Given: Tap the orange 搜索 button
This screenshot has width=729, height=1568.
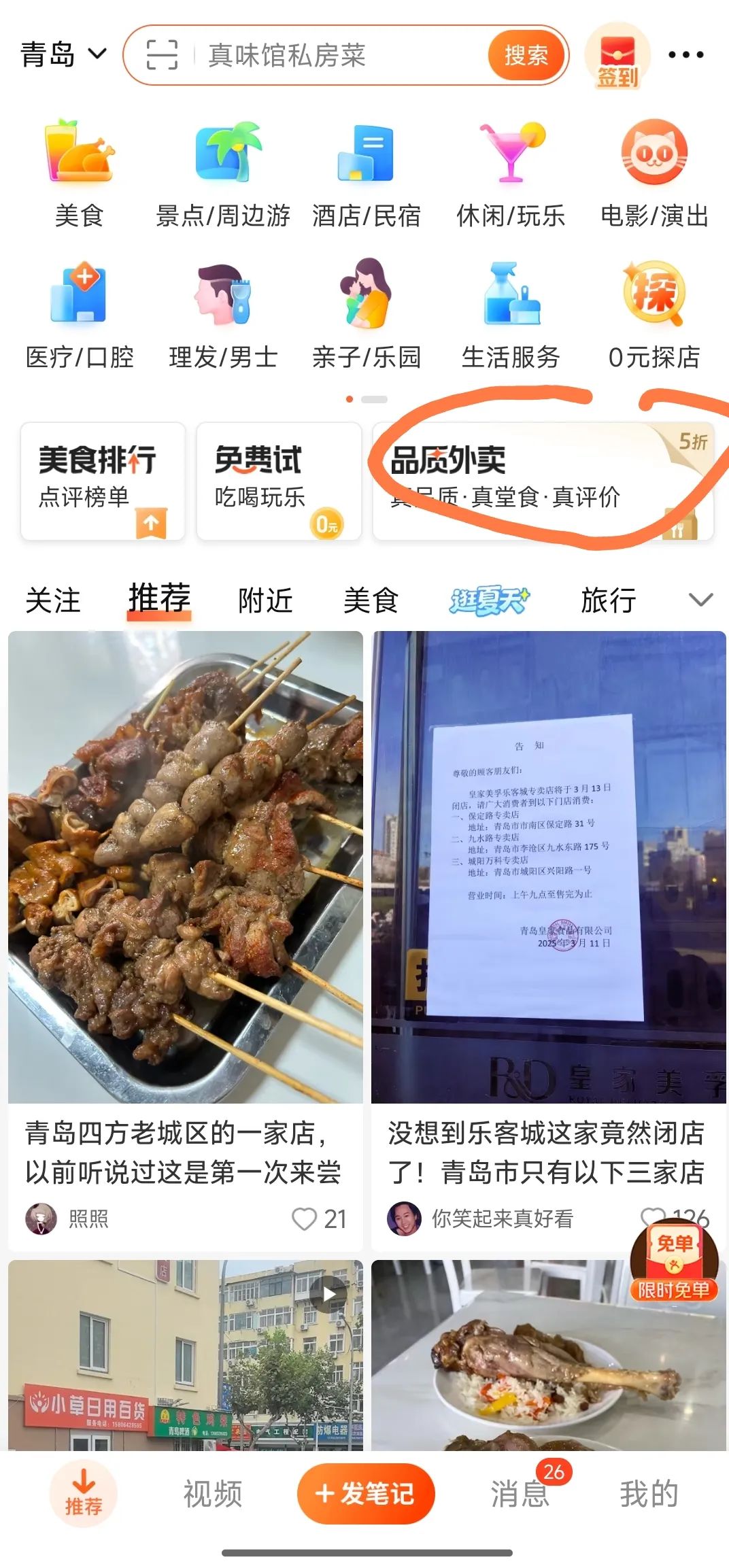Looking at the screenshot, I should [x=526, y=55].
